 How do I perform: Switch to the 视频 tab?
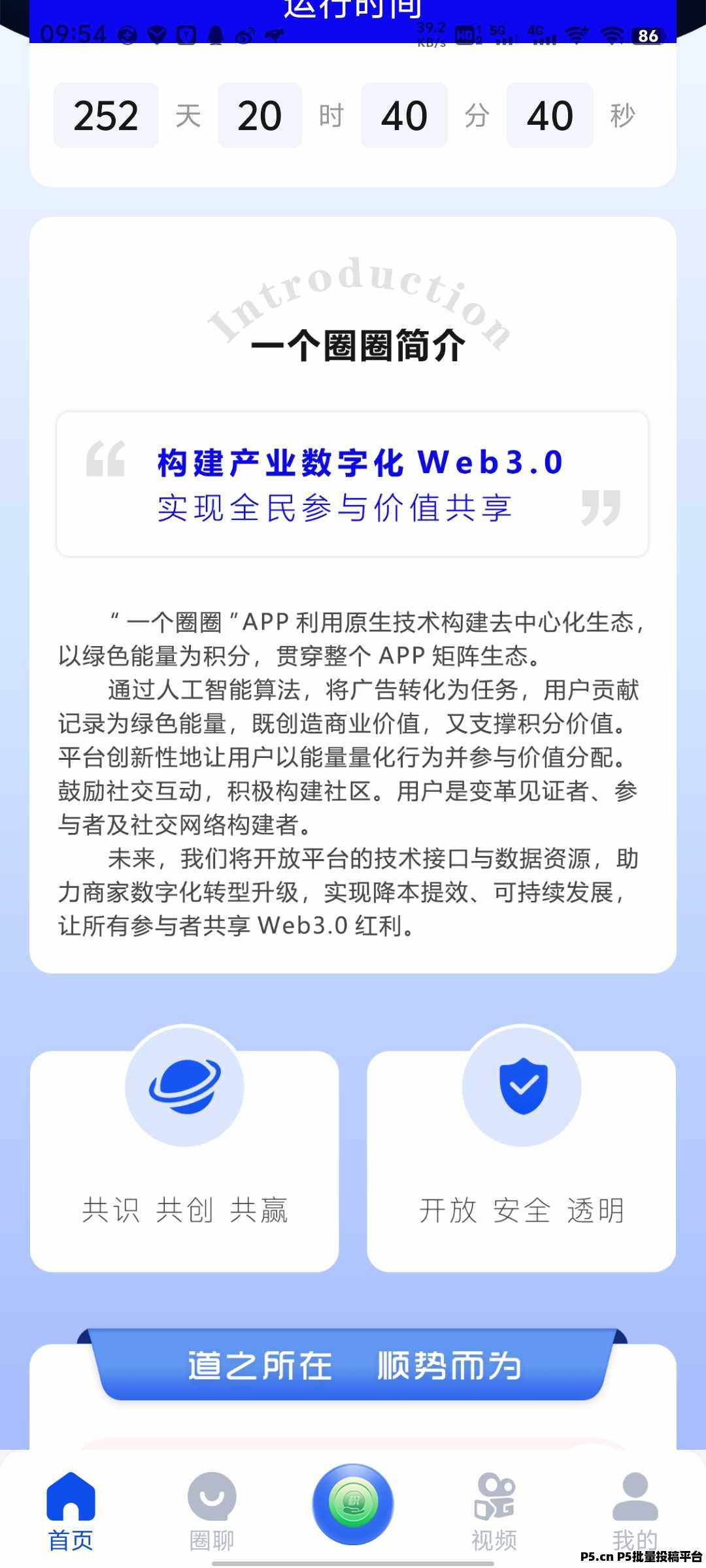(494, 1511)
